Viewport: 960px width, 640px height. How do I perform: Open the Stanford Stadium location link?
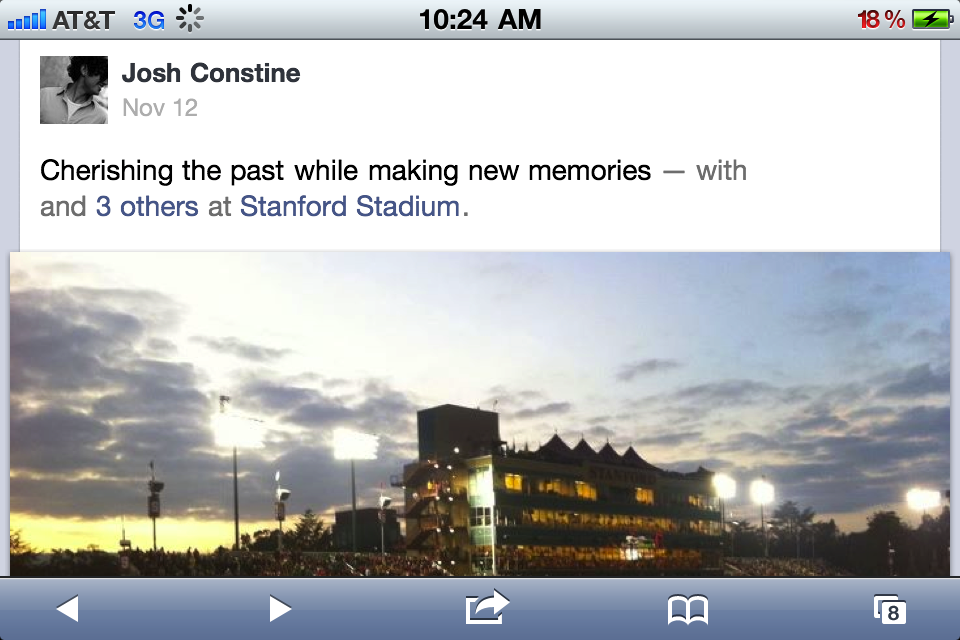pos(350,207)
